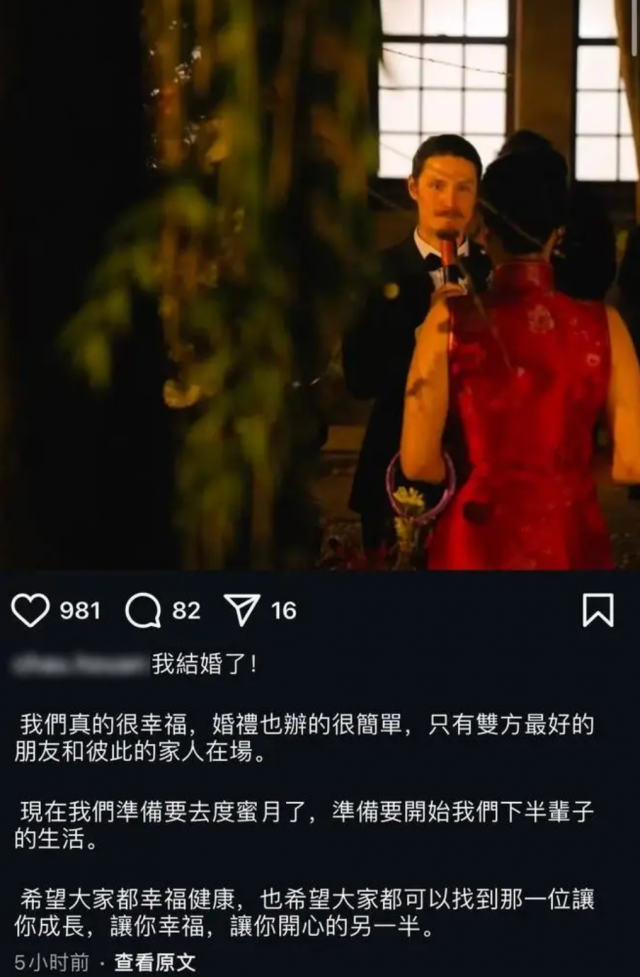Like this wedding post

[x=30, y=609]
